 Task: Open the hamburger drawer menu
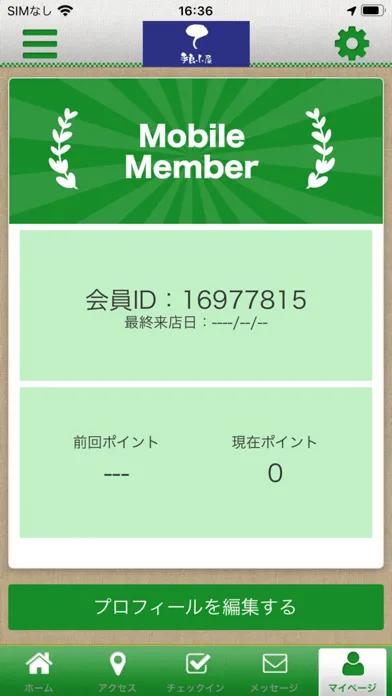click(x=40, y=44)
